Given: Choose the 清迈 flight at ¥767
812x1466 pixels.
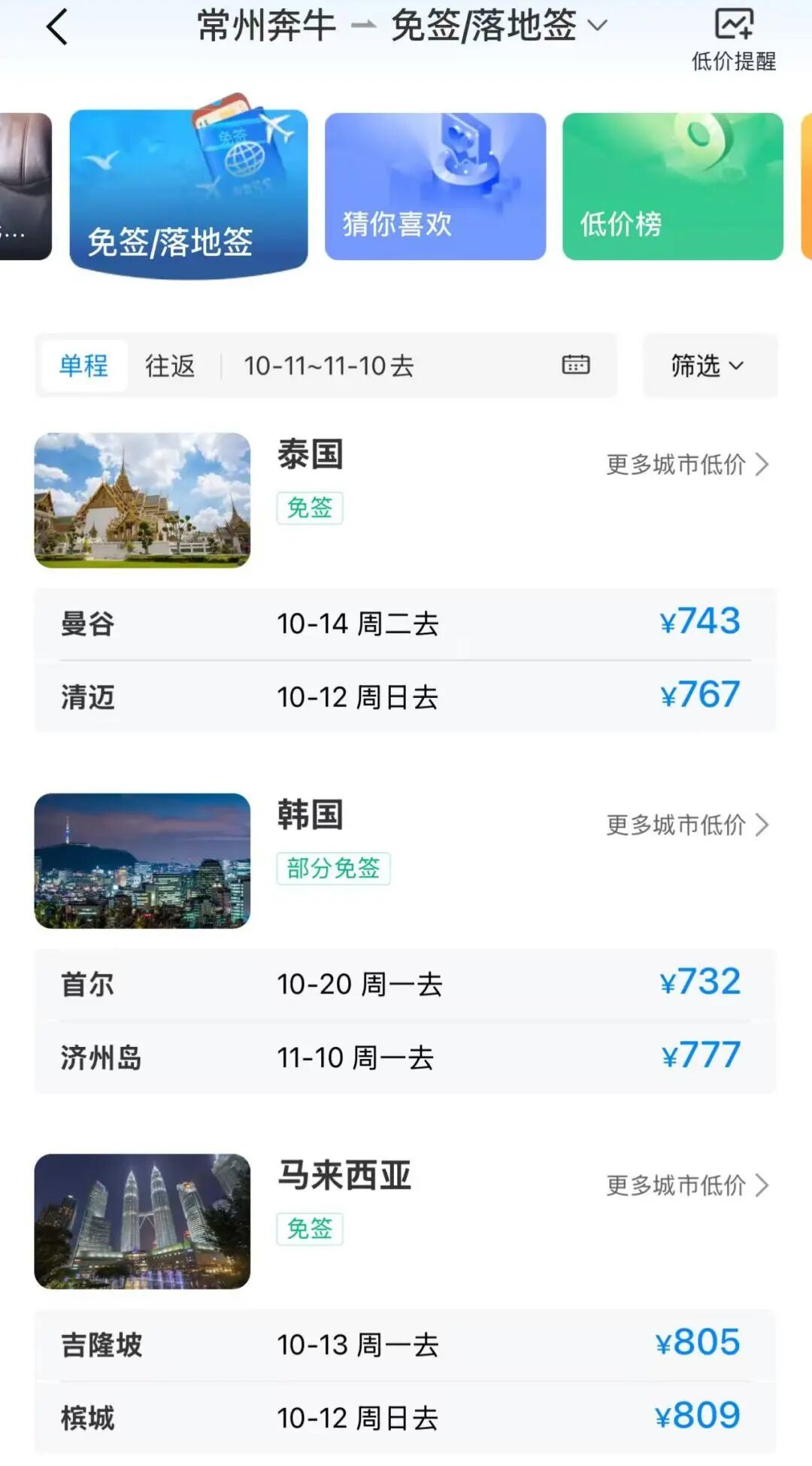Looking at the screenshot, I should tap(404, 697).
